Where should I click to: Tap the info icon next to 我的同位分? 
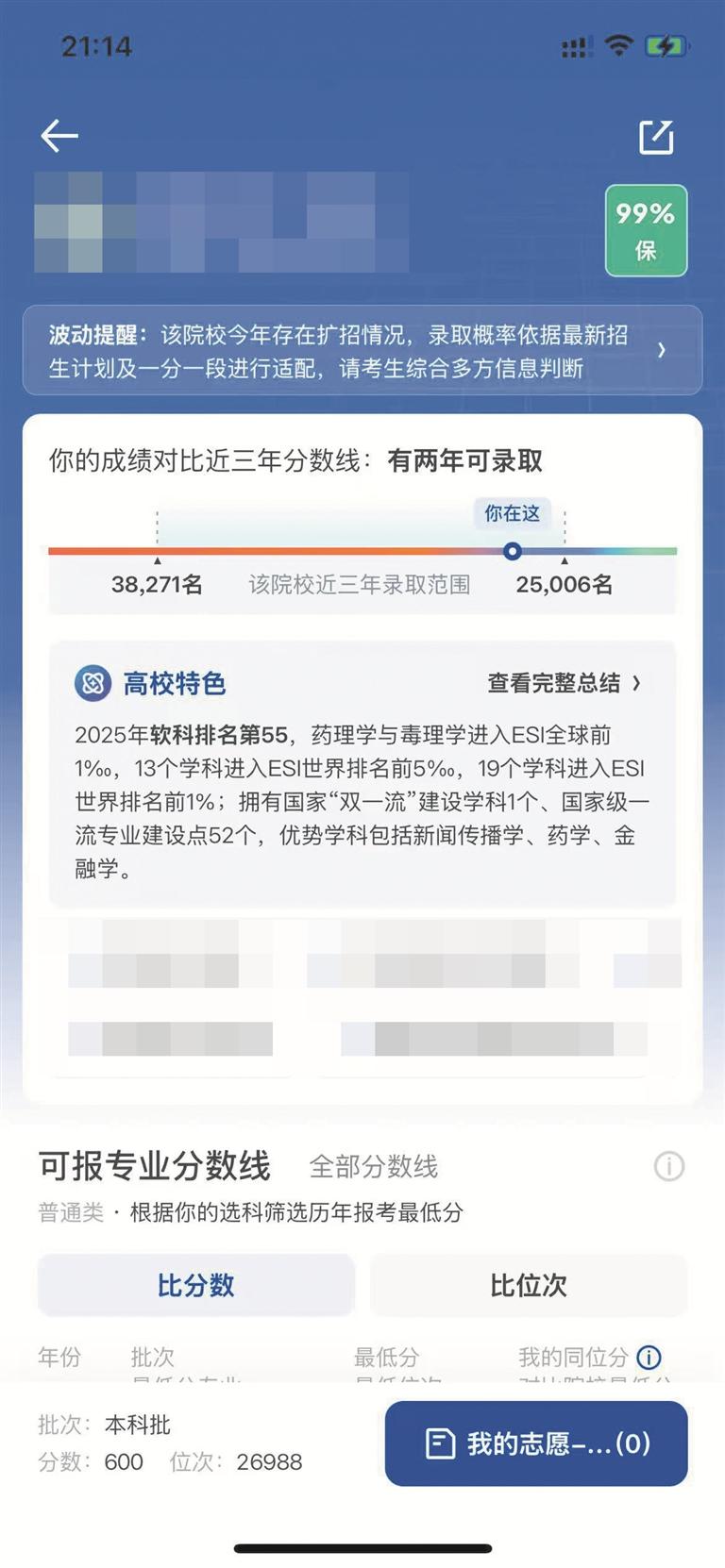pyautogui.click(x=649, y=1358)
